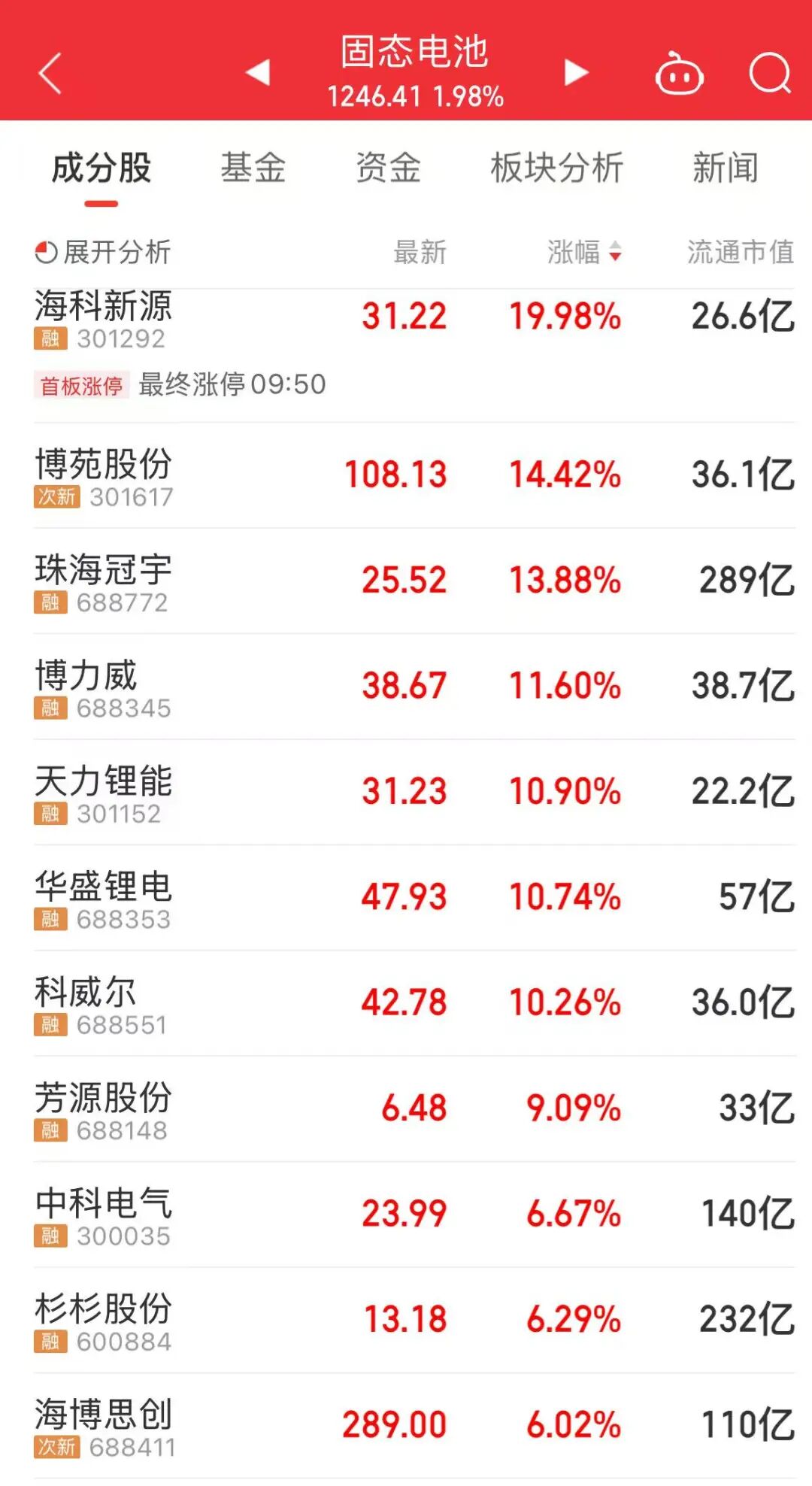Show the 新闻 tab
The image size is (812, 1486).
725,168
